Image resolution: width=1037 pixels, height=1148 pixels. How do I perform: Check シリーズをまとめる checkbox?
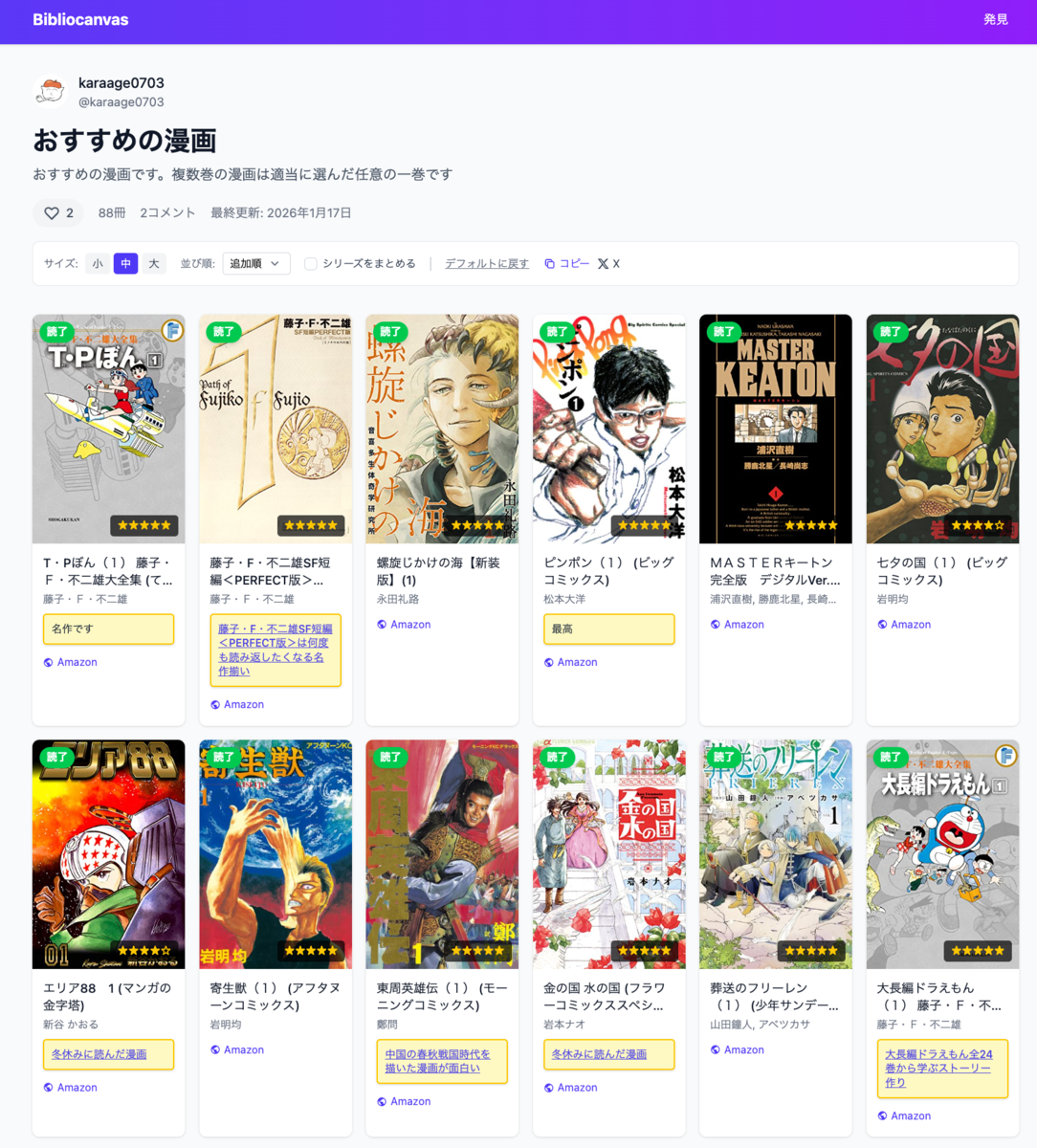point(311,264)
